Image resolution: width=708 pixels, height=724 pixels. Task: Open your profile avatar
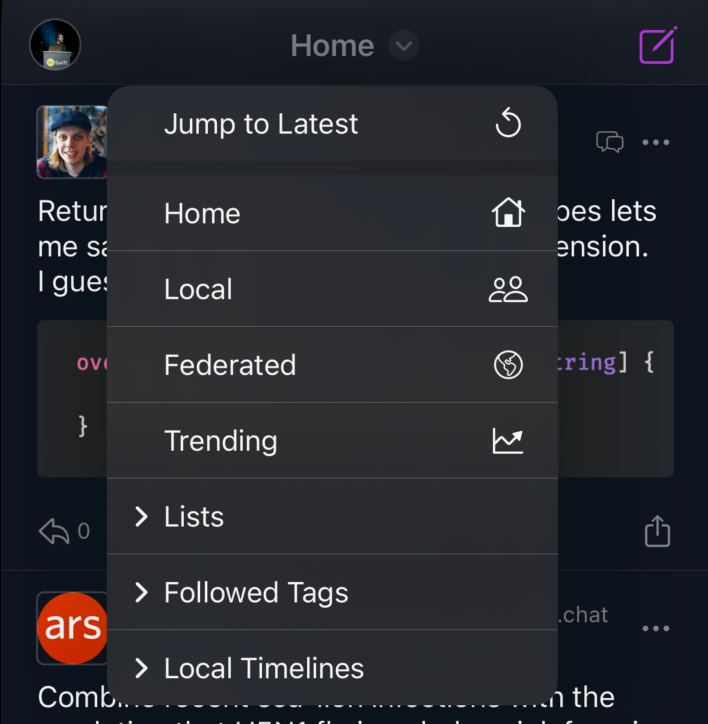point(55,45)
